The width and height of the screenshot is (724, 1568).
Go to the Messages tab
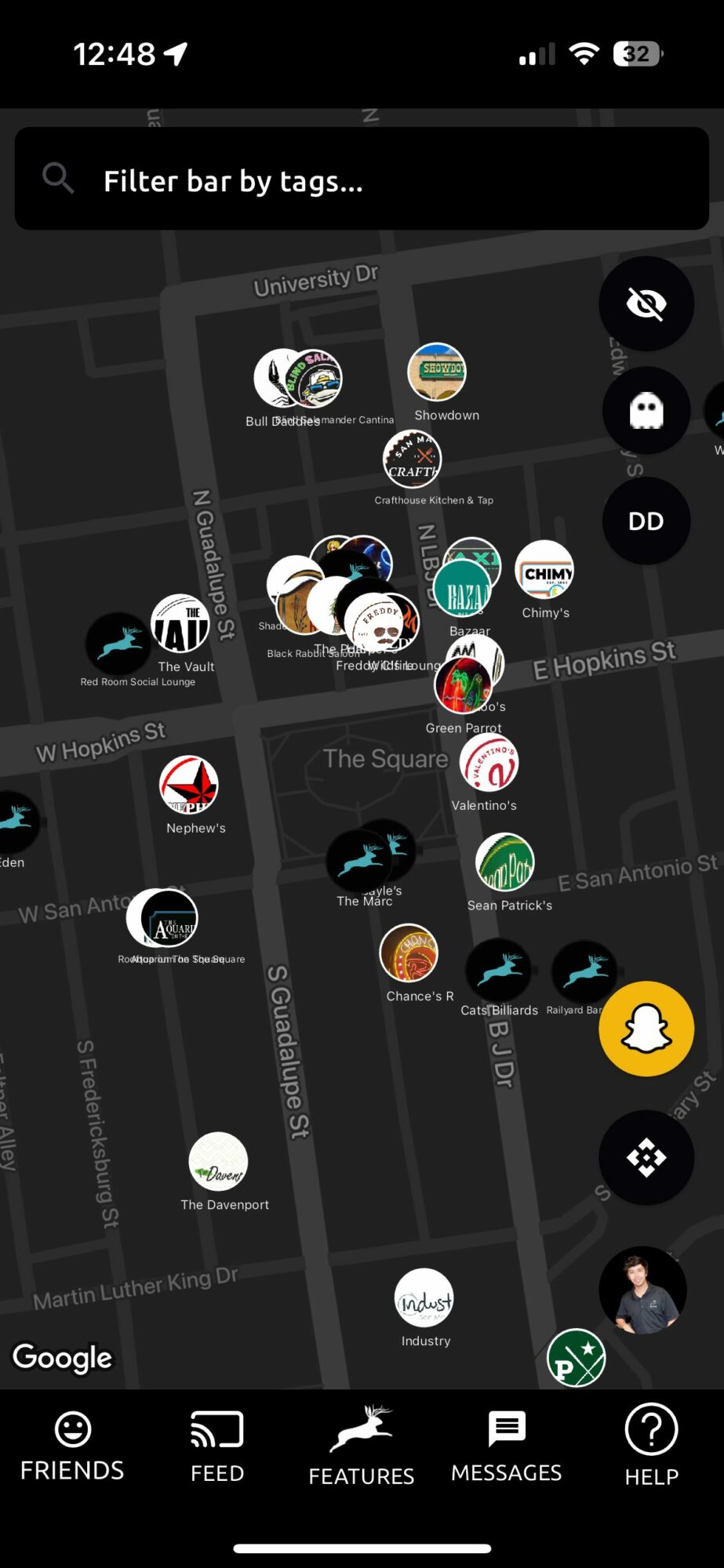[506, 1446]
